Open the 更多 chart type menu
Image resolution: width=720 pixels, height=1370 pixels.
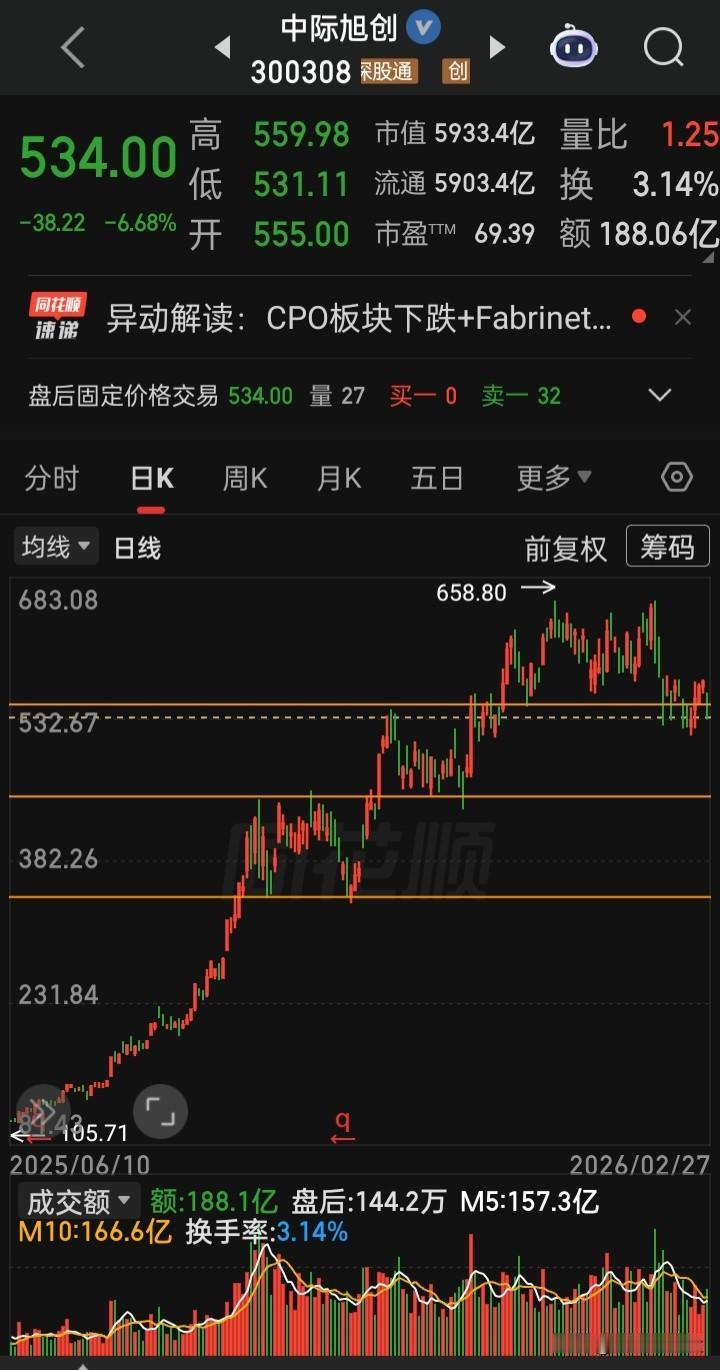553,478
